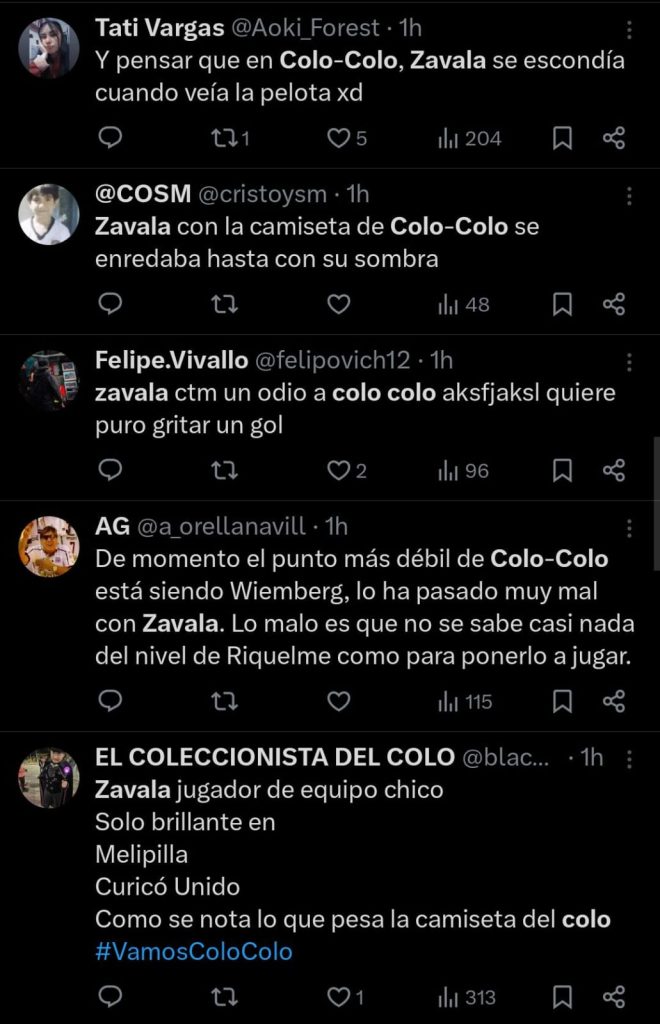Like EL COLECCIONISTA DEL COLO's tweet
This screenshot has width=660, height=1024.
[x=339, y=997]
